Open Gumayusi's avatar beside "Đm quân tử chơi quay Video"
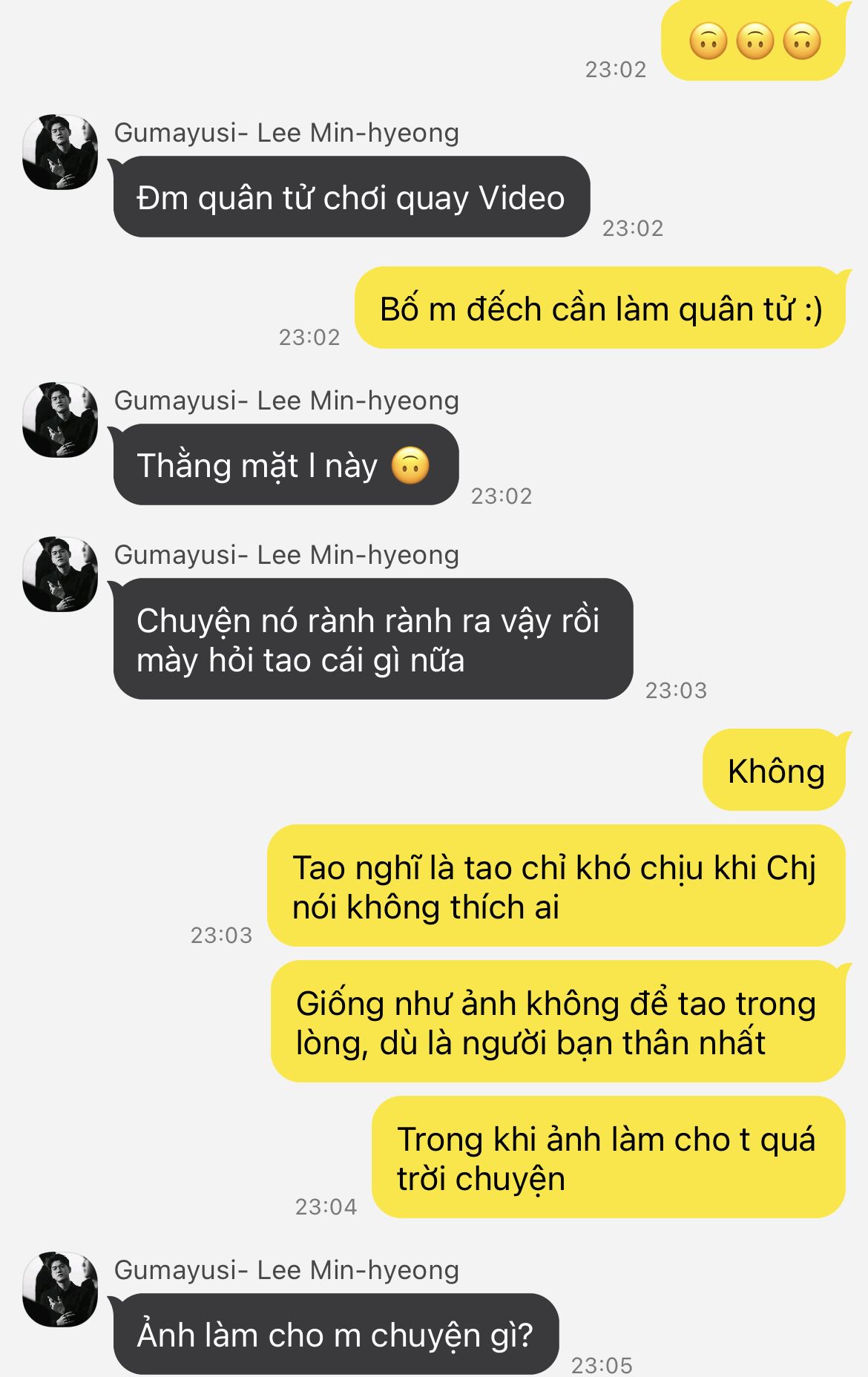 (60, 152)
